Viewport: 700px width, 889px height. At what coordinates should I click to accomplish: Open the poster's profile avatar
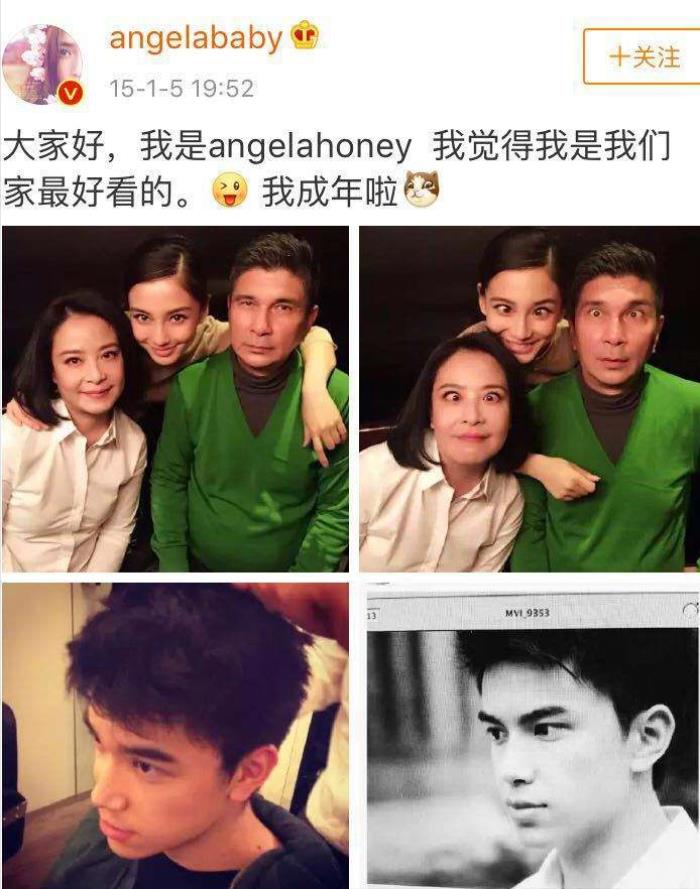pos(42,64)
